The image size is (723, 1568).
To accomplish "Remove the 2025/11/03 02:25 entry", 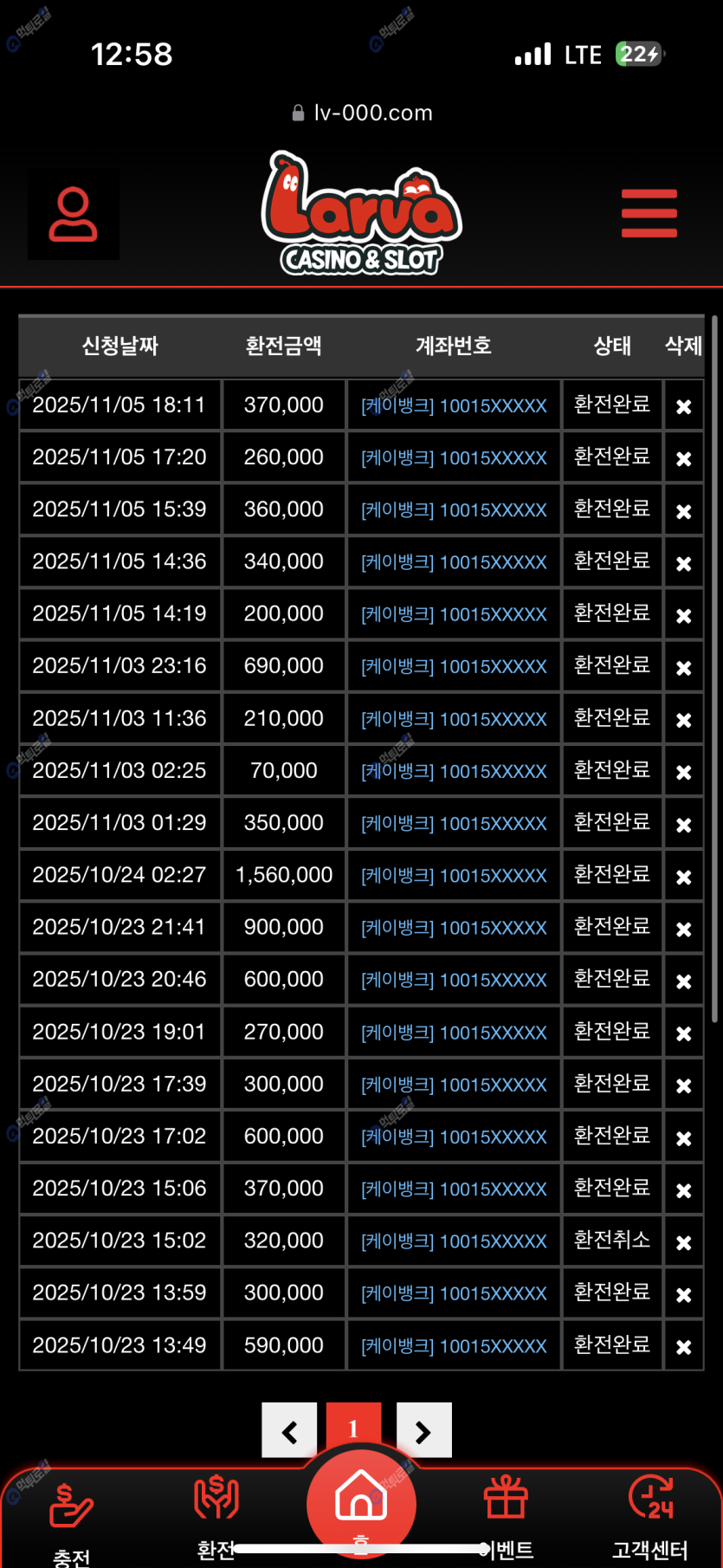I will click(x=683, y=772).
